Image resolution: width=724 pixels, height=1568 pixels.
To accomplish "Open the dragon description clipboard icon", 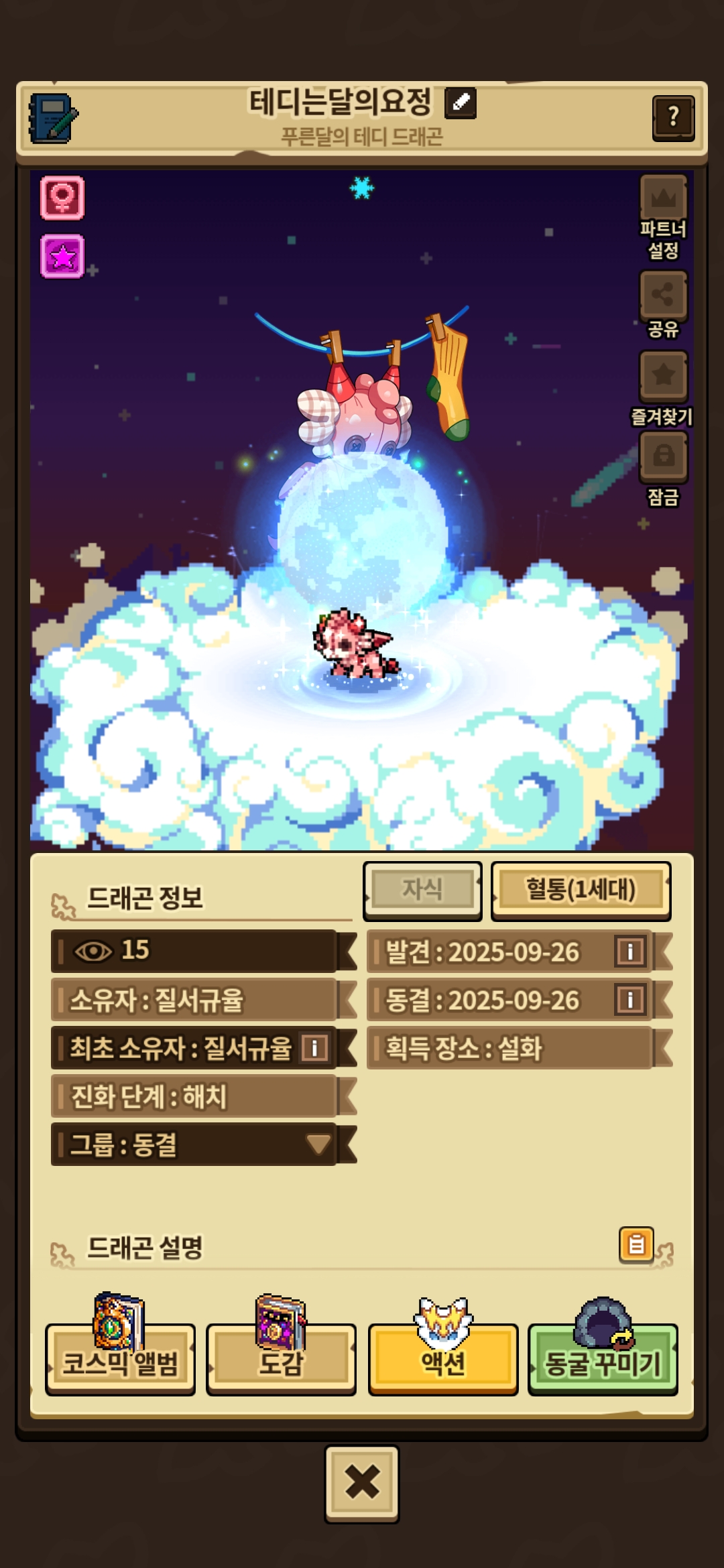I will (x=636, y=1245).
